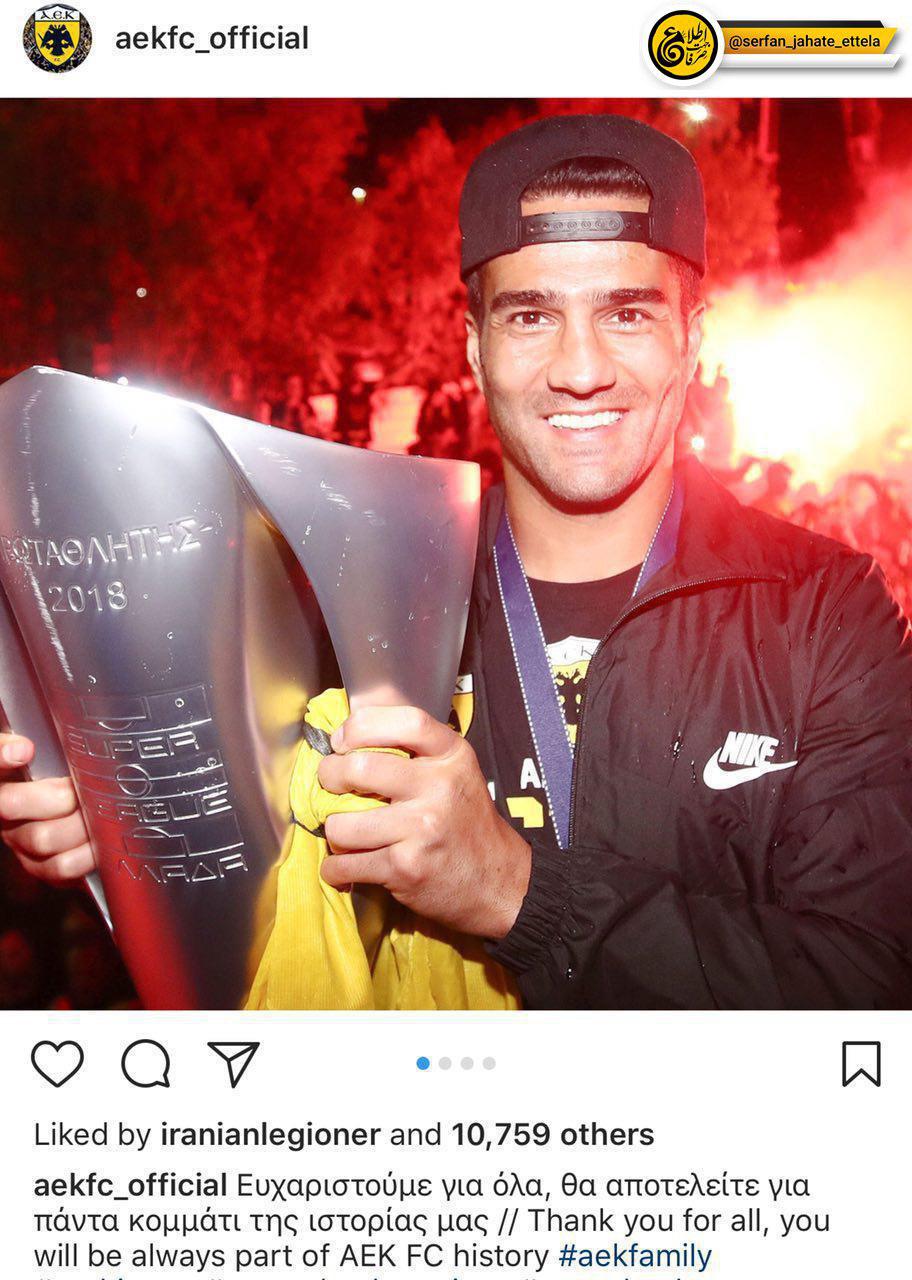912x1280 pixels.
Task: Open the aekfc_official profile avatar
Action: coord(57,39)
